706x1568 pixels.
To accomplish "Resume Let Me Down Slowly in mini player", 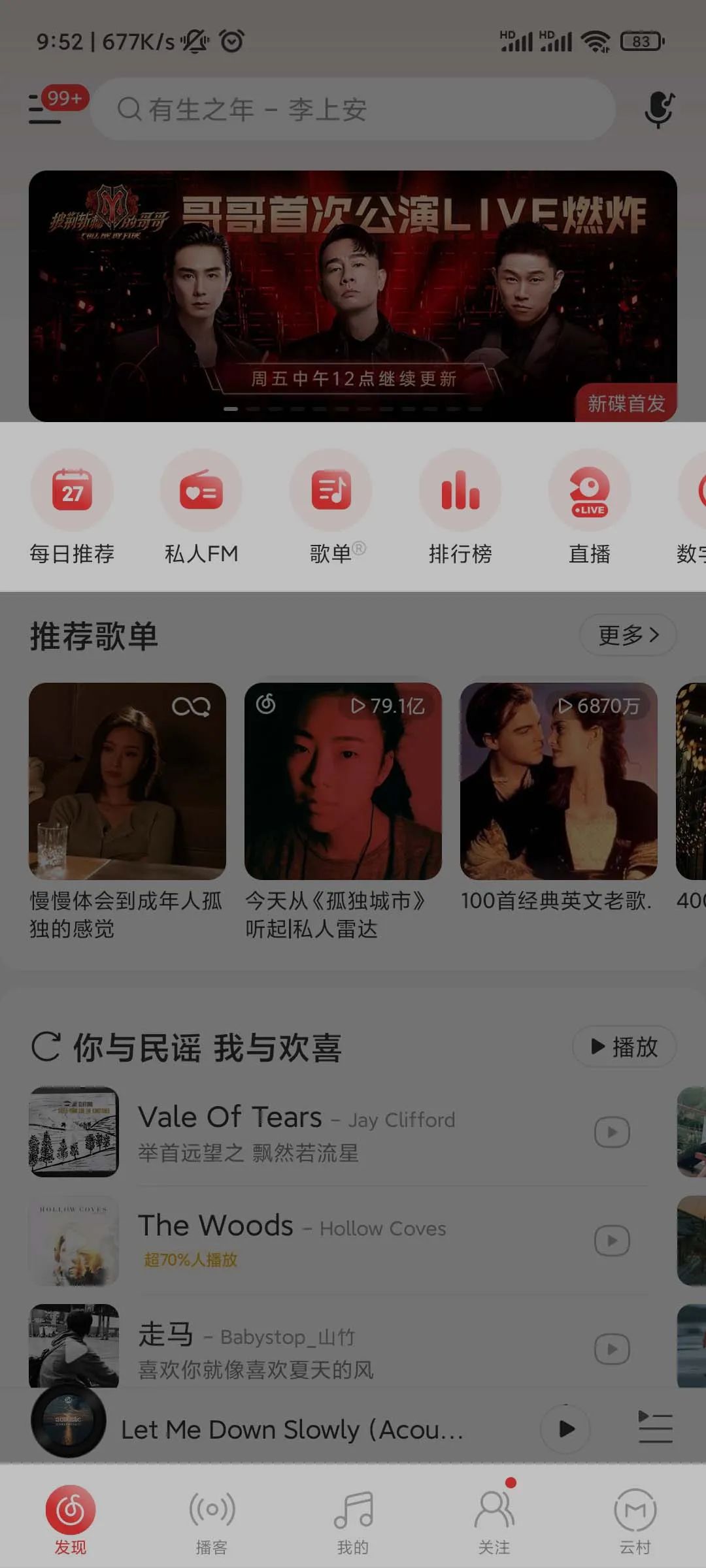I will tap(566, 1429).
